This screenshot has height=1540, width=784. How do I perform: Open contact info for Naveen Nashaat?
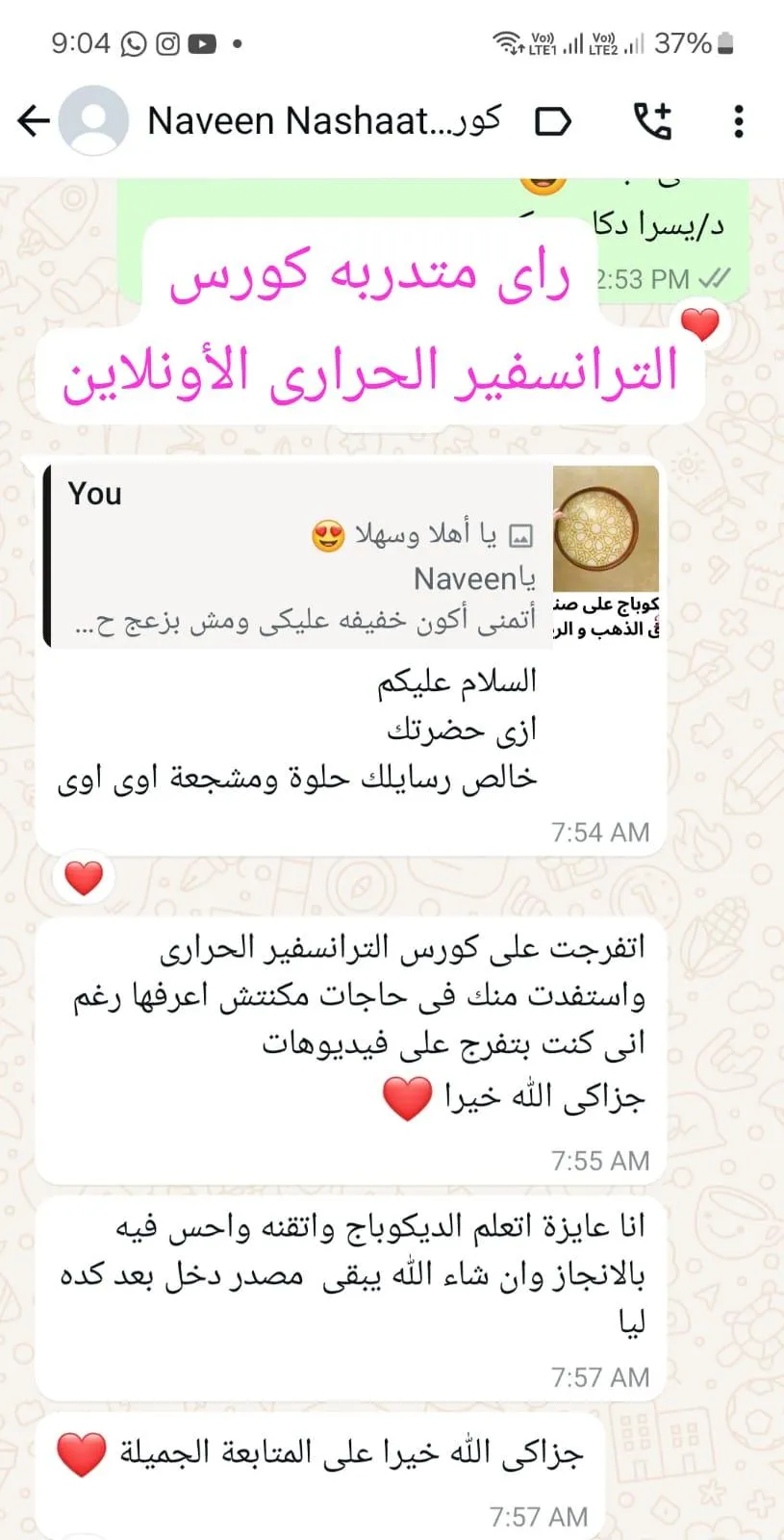coord(323,121)
